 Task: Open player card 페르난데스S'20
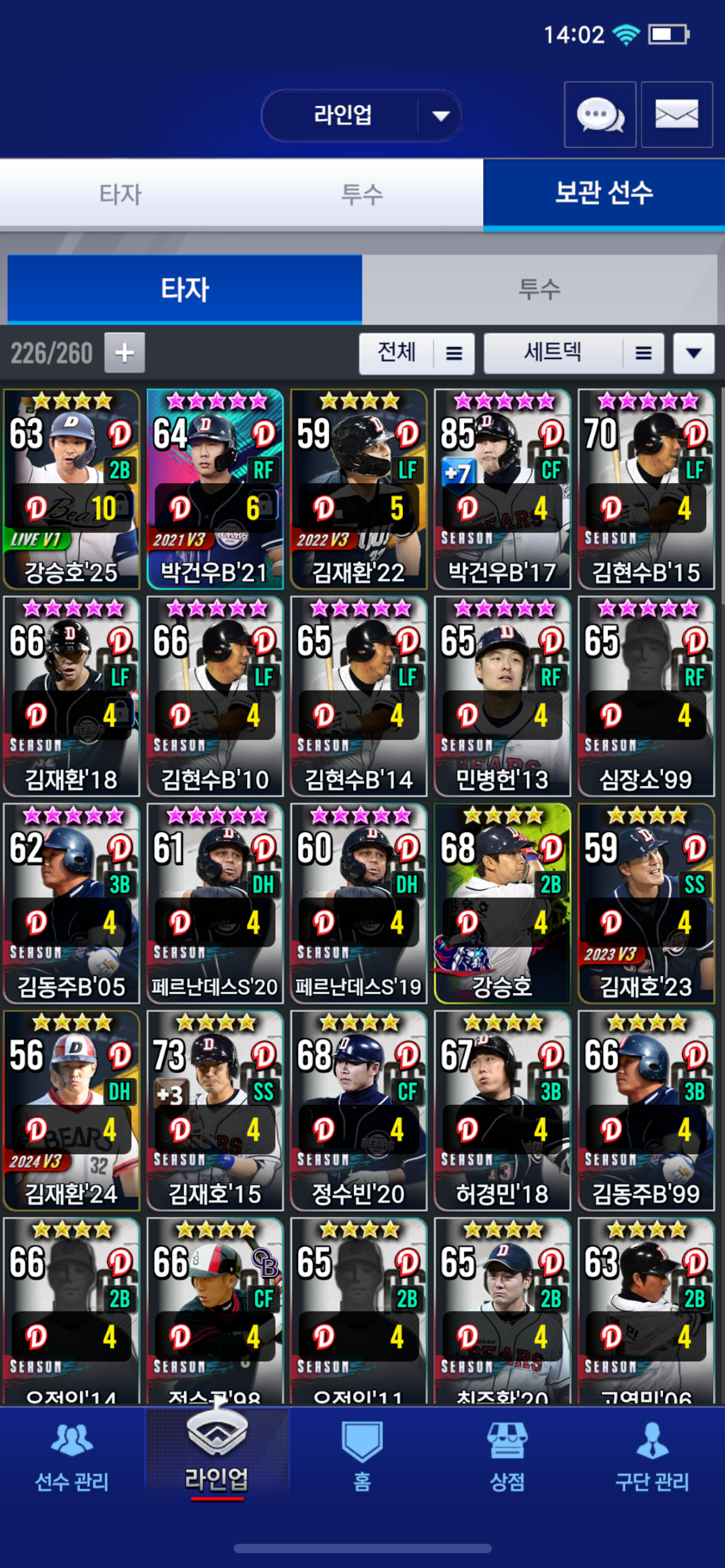[x=215, y=903]
